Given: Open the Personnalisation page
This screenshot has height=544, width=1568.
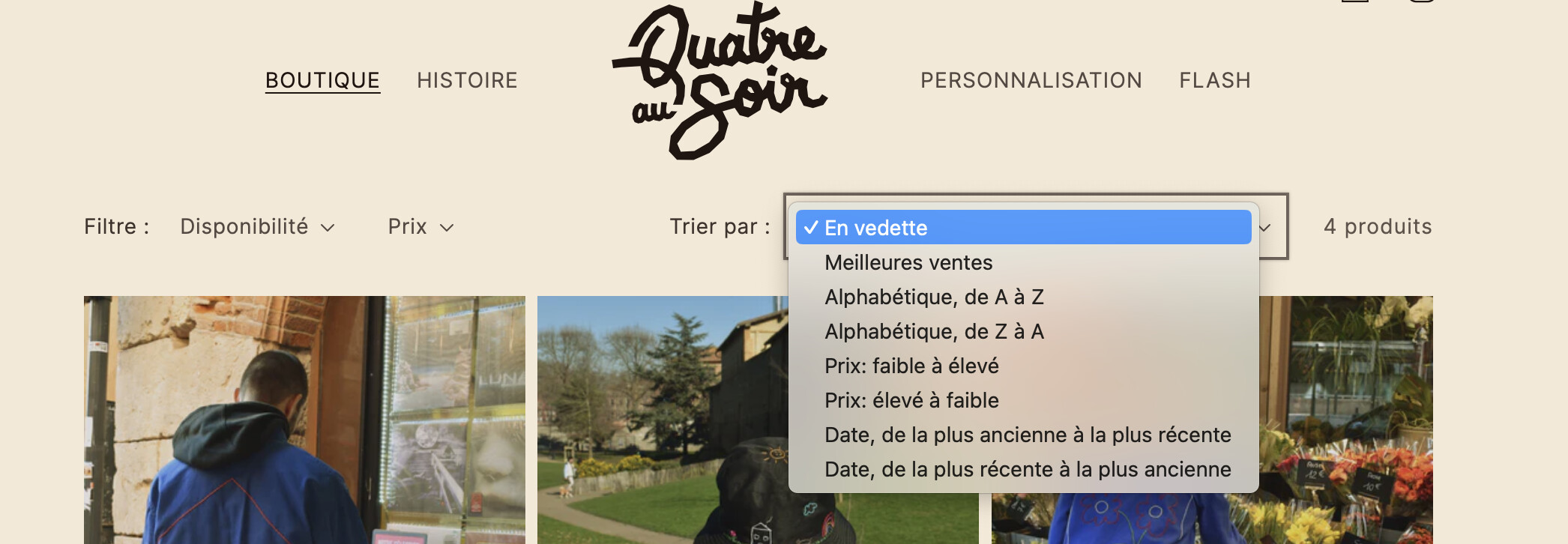Looking at the screenshot, I should point(1031,80).
